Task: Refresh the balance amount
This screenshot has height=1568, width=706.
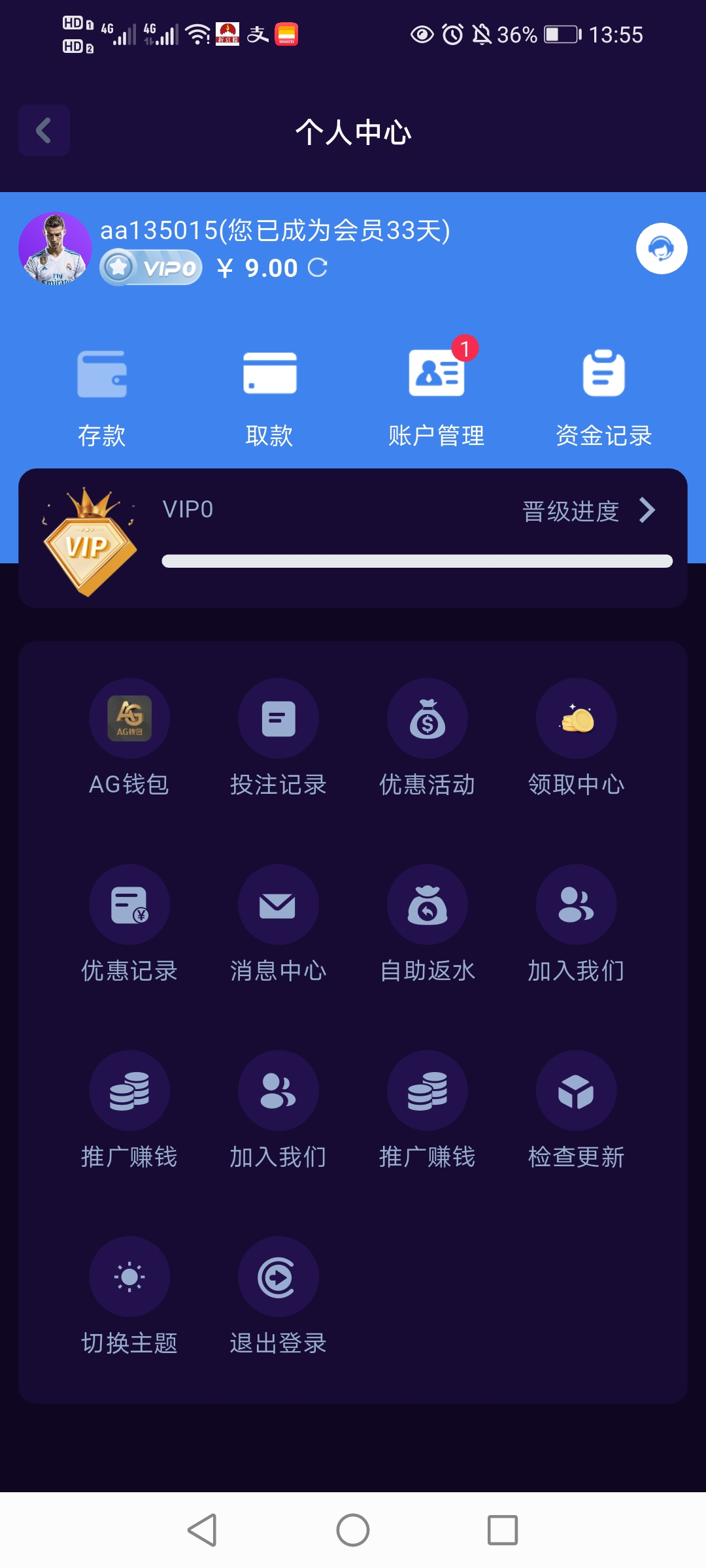Action: 318,268
